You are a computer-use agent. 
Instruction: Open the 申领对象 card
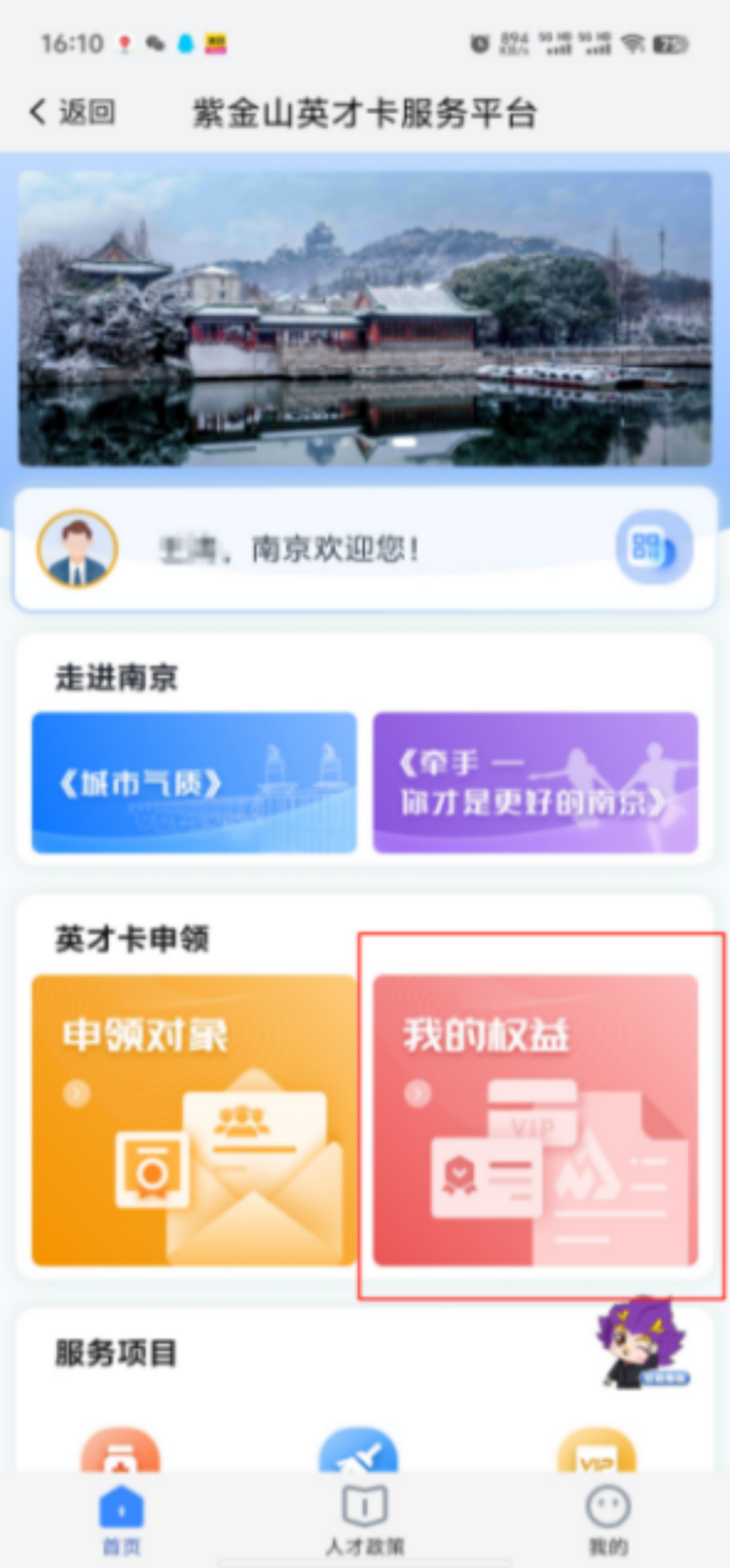click(x=194, y=1120)
